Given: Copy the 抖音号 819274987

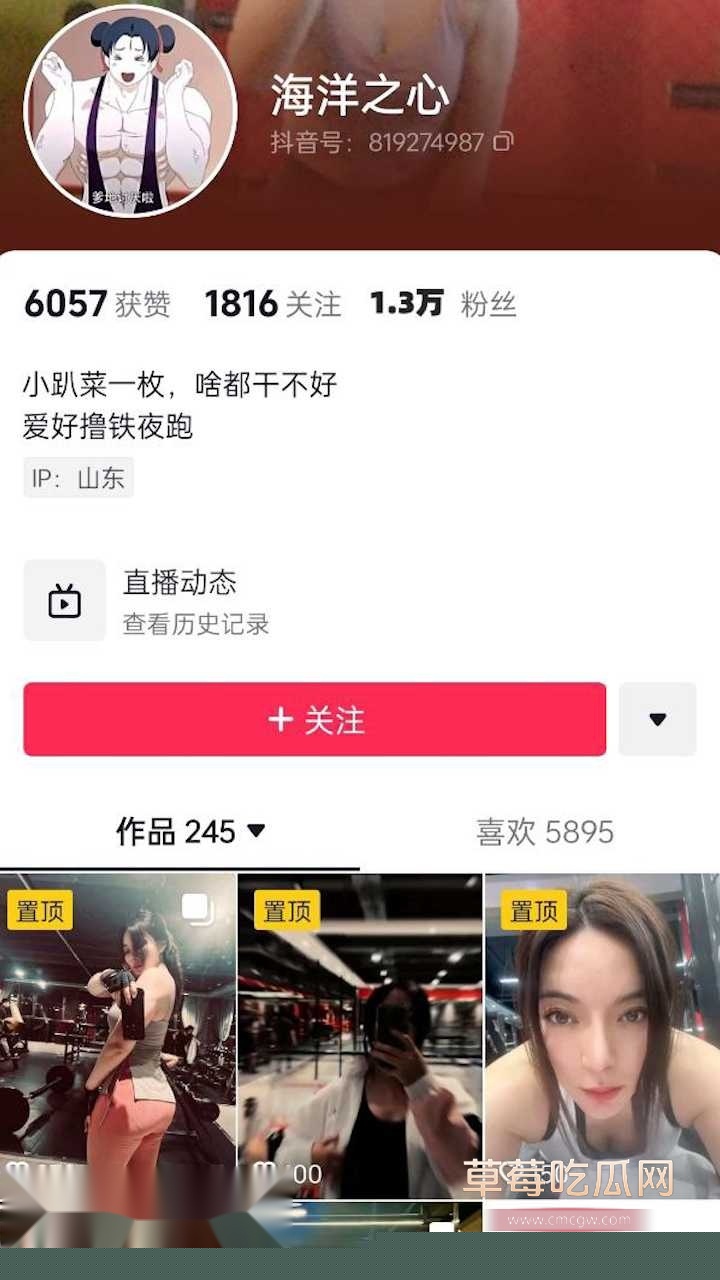Looking at the screenshot, I should click(x=504, y=142).
